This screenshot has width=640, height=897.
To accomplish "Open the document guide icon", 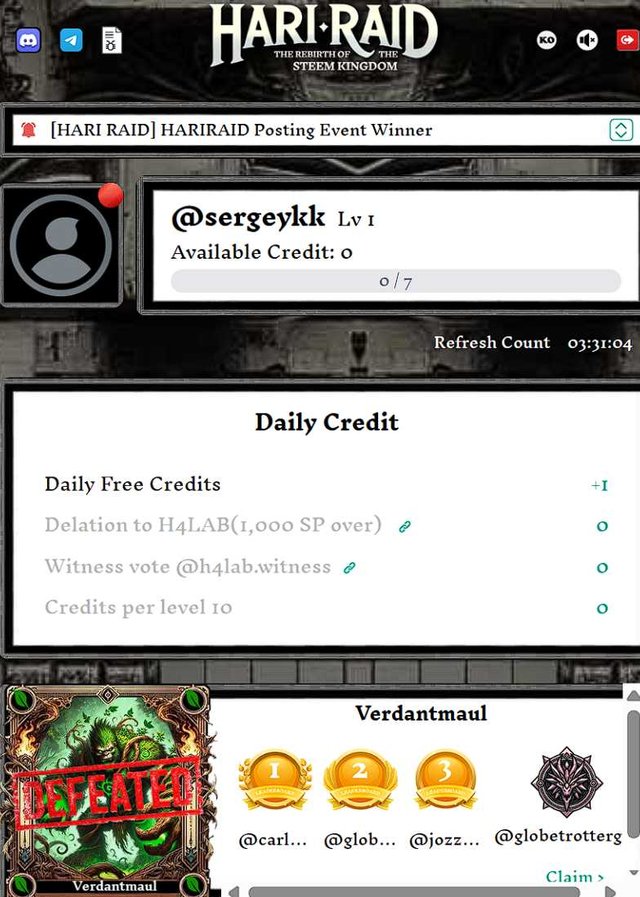I will 111,41.
